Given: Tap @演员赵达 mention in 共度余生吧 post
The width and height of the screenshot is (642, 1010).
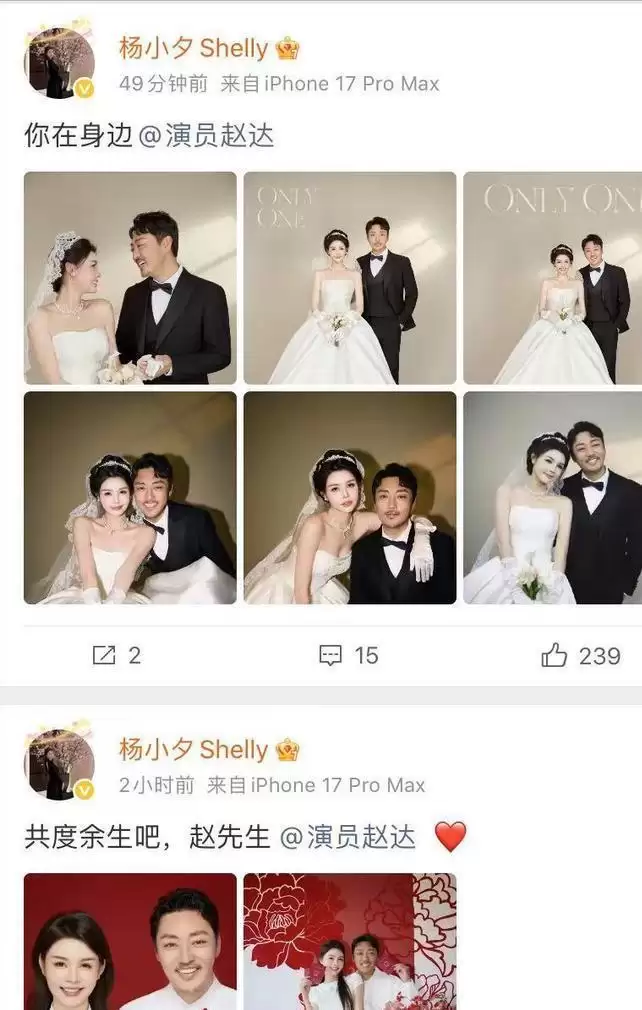Looking at the screenshot, I should (348, 837).
